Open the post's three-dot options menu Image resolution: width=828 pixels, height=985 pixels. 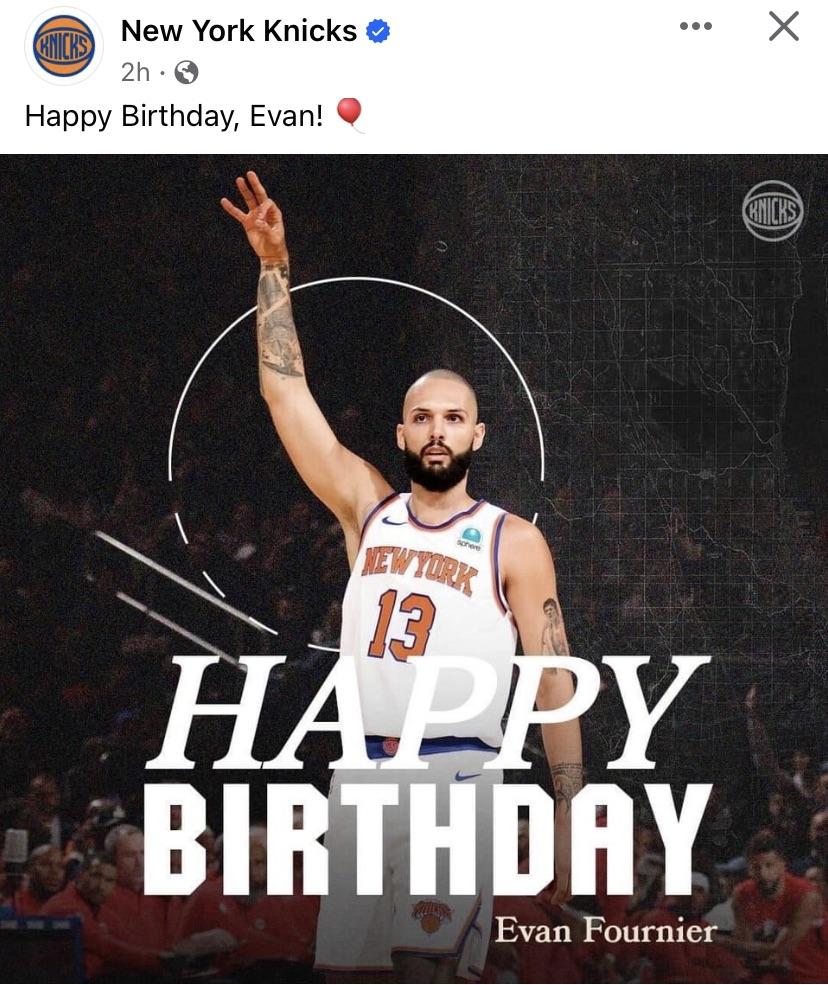pyautogui.click(x=695, y=27)
